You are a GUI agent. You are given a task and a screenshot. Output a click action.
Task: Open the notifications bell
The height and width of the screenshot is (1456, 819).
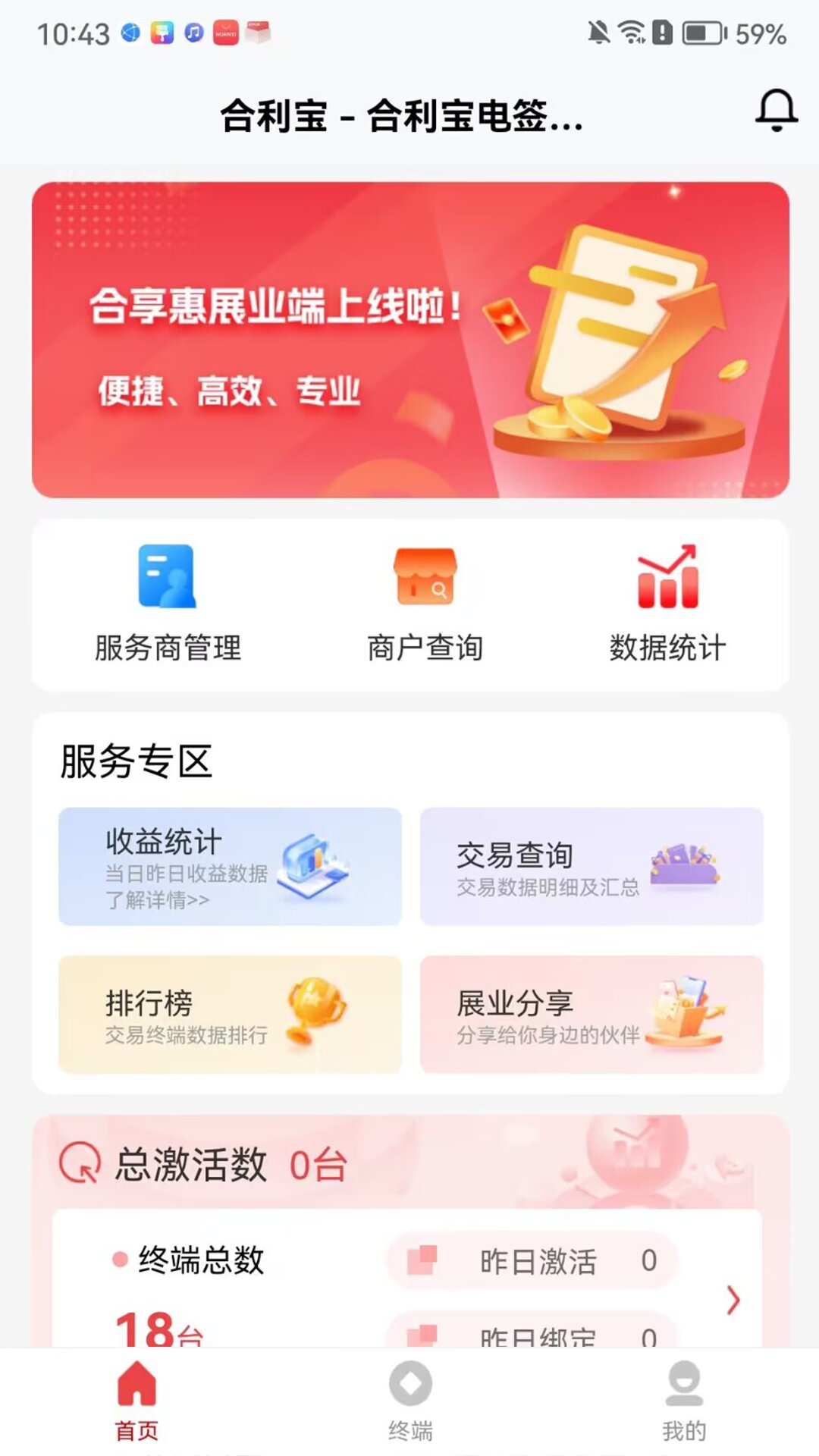click(776, 111)
